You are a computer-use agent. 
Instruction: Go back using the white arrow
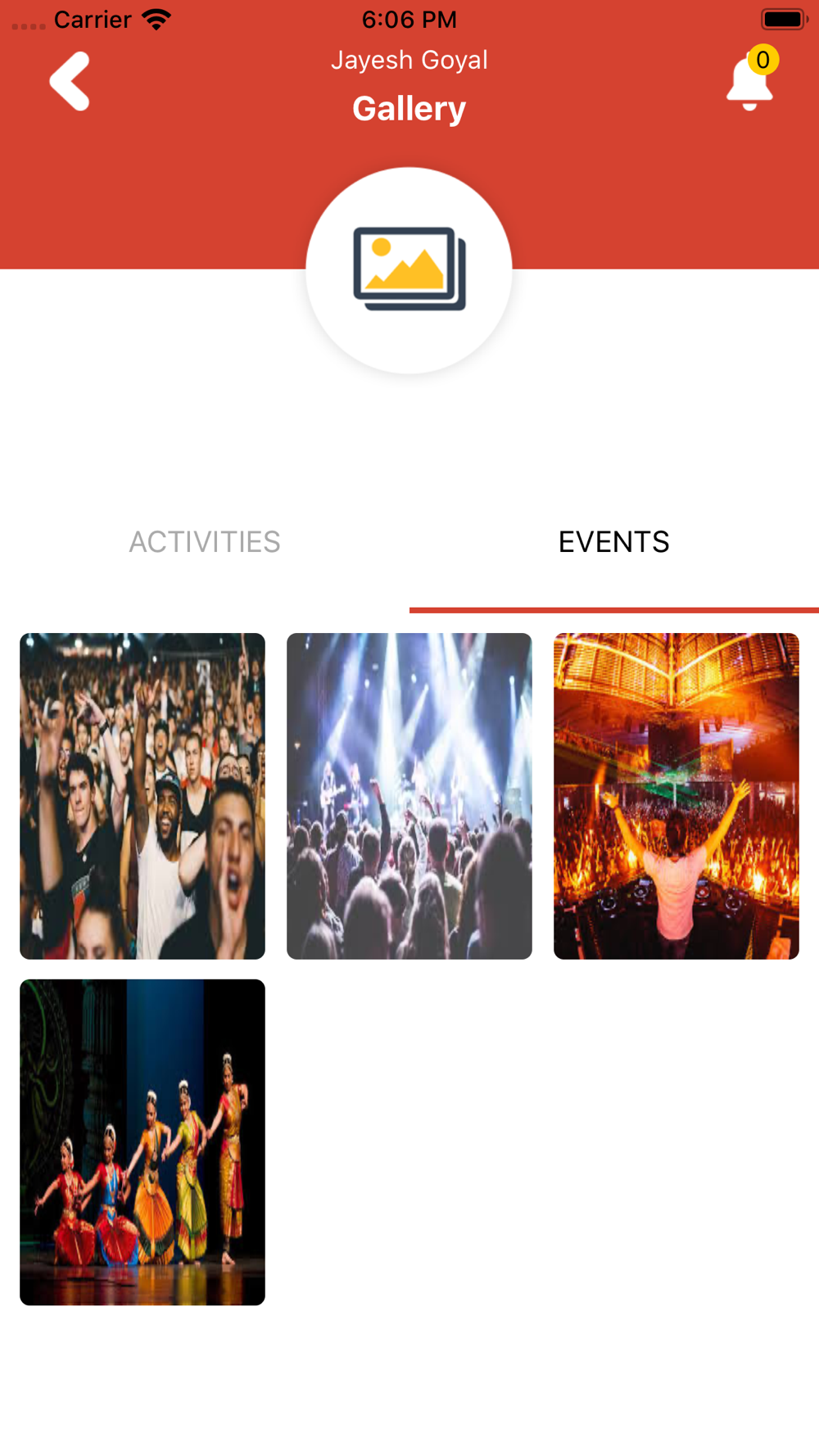[x=70, y=81]
